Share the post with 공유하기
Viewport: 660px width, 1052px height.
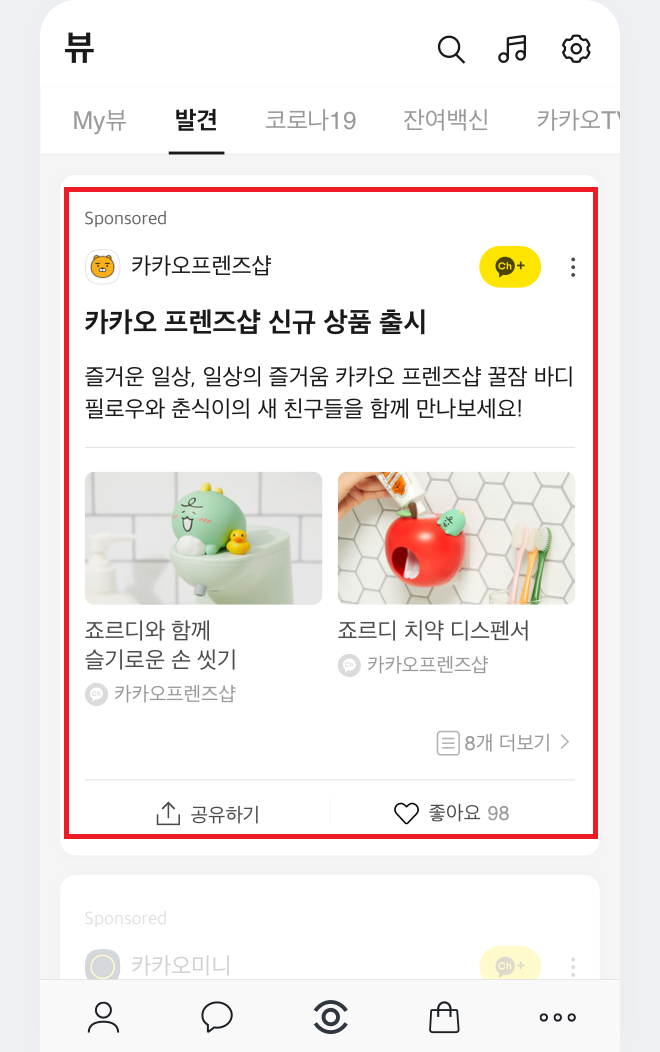208,814
